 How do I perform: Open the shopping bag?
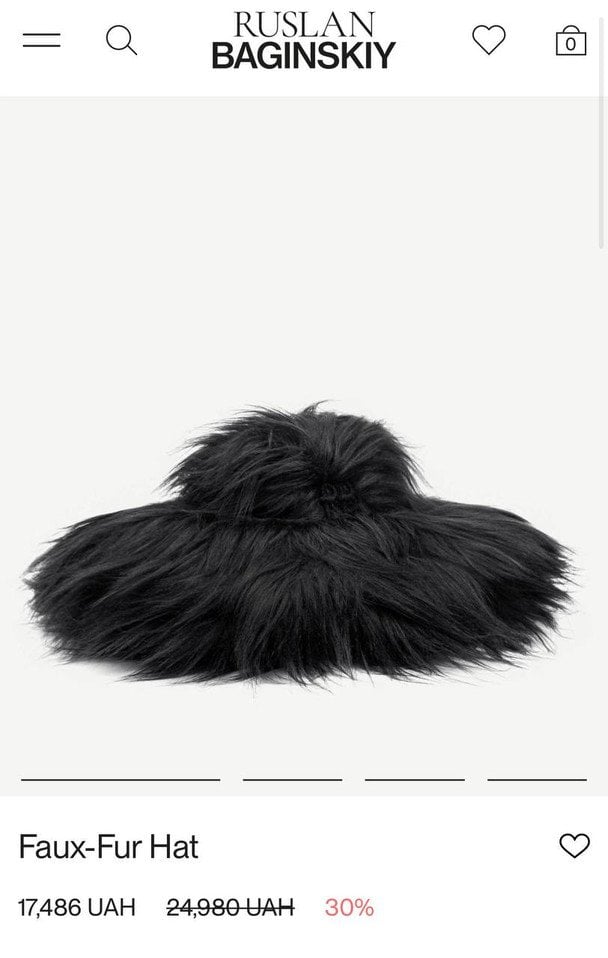pyautogui.click(x=570, y=40)
